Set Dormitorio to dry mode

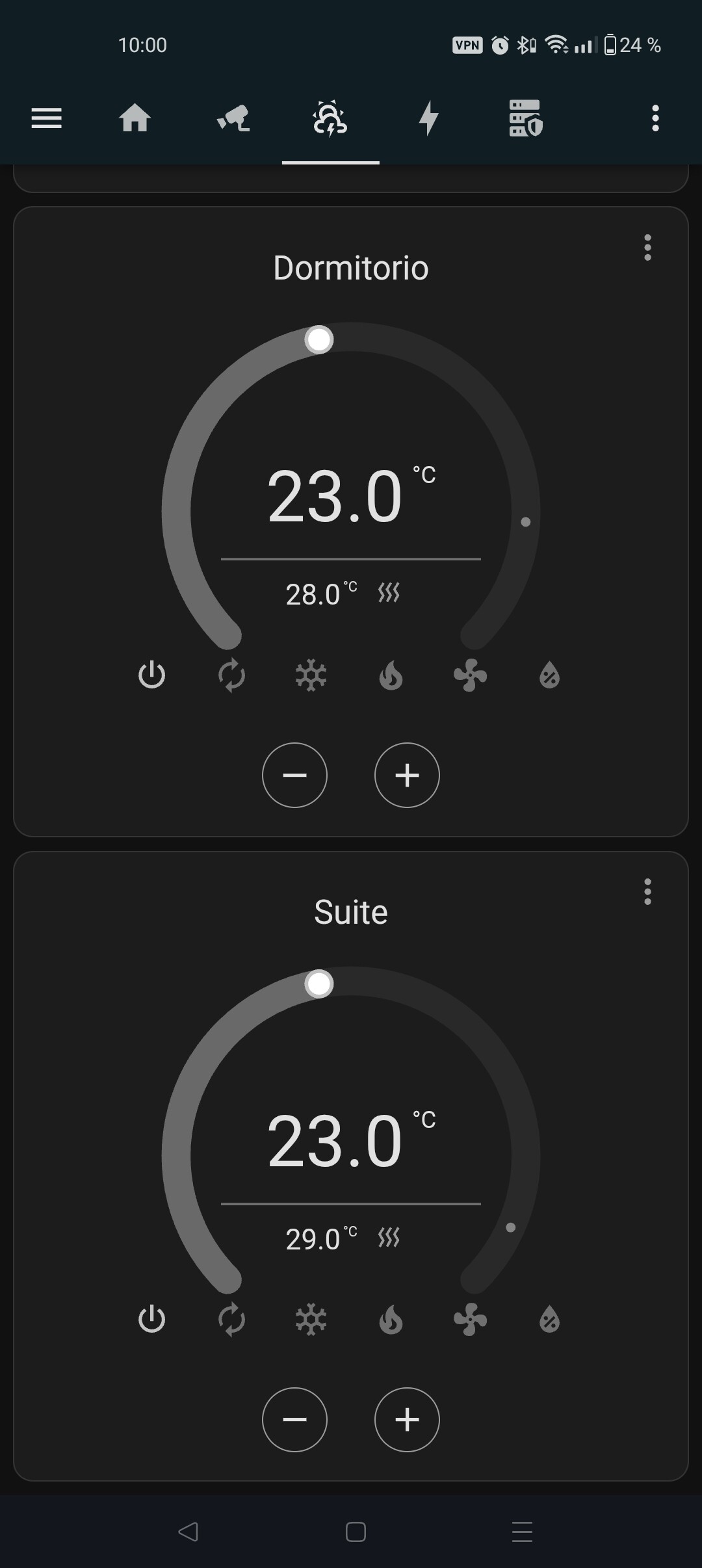tap(549, 675)
